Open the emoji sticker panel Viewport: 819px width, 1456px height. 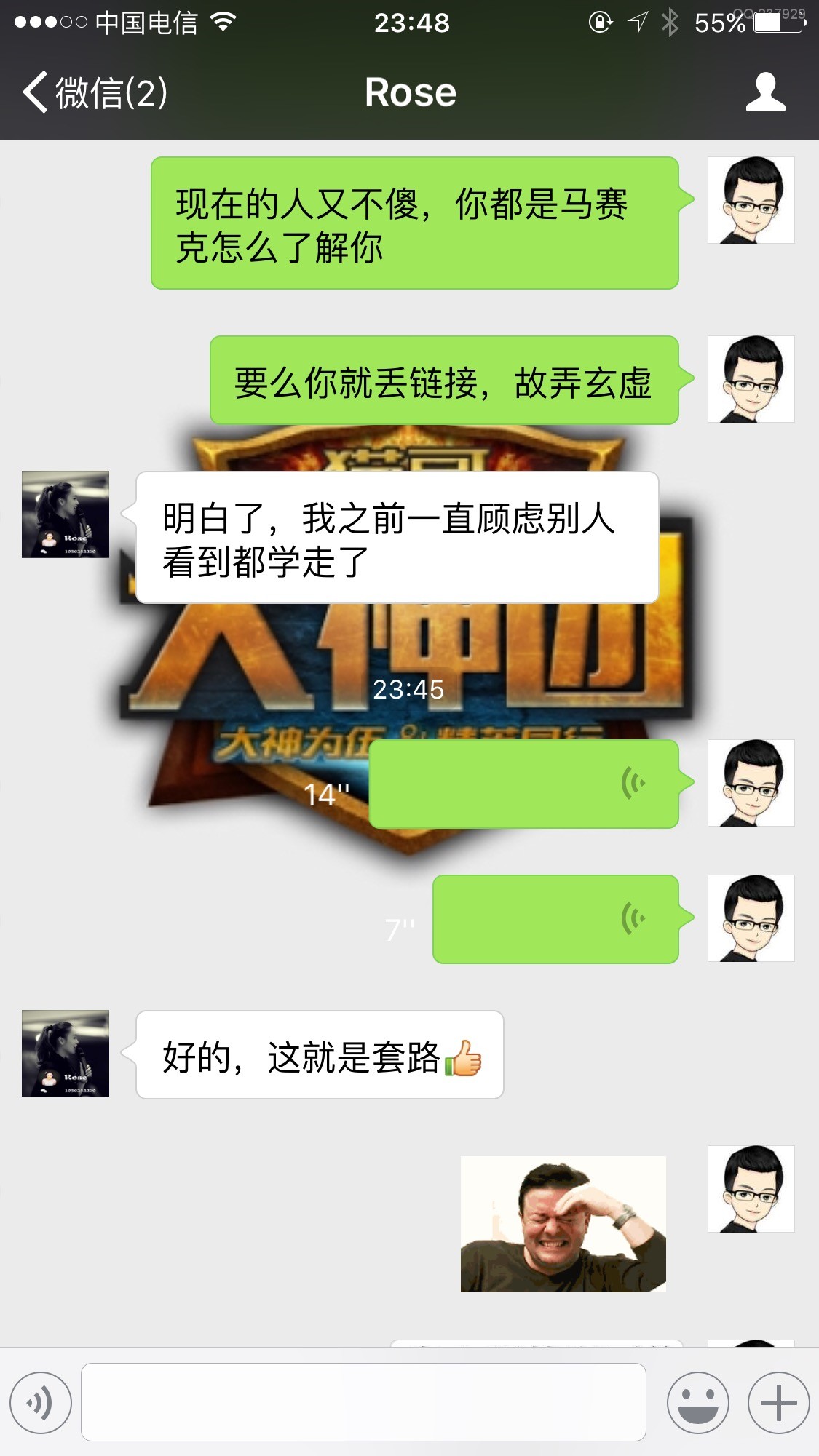[x=698, y=1402]
